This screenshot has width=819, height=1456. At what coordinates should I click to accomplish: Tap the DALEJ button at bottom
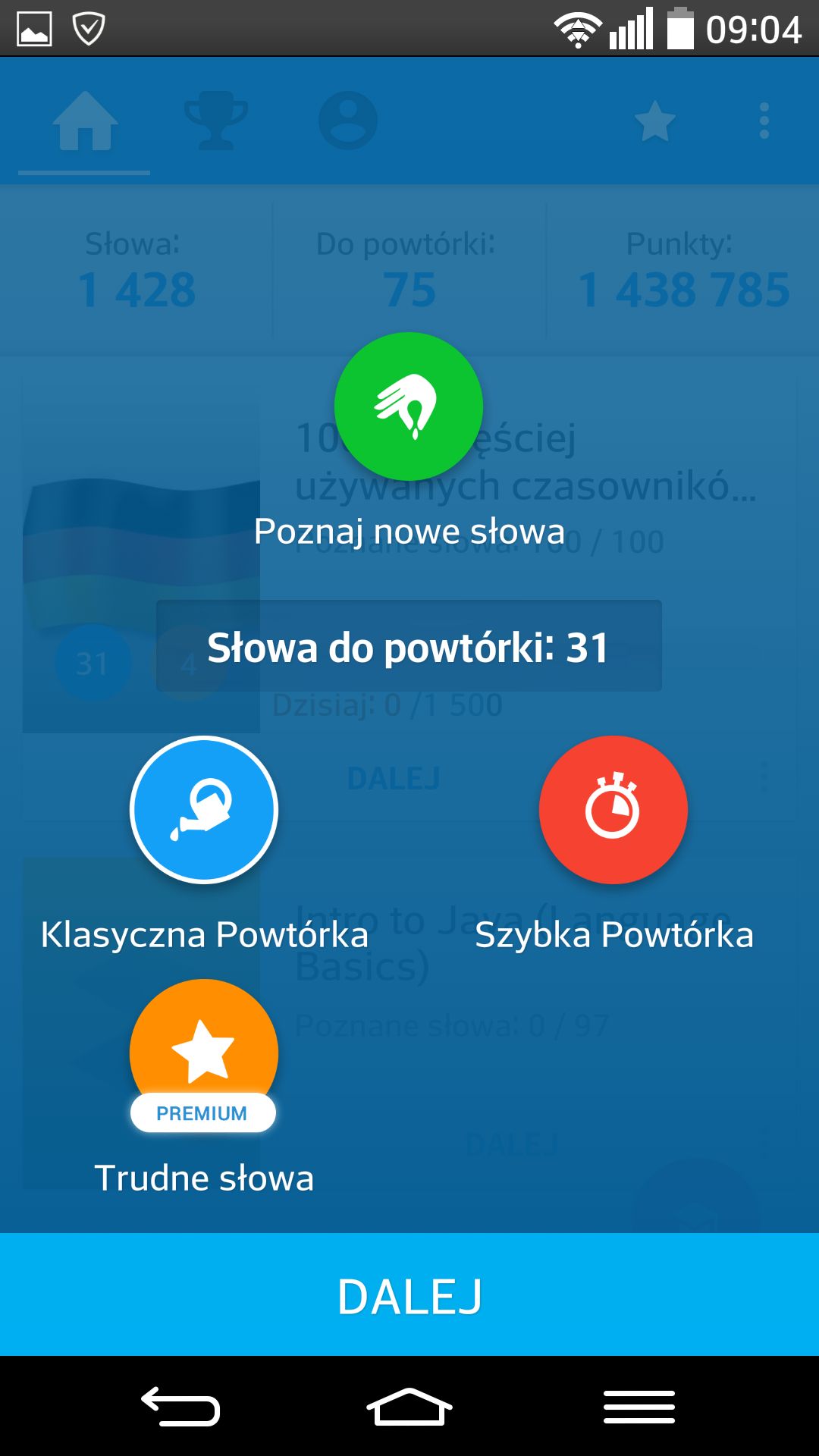[x=409, y=1294]
